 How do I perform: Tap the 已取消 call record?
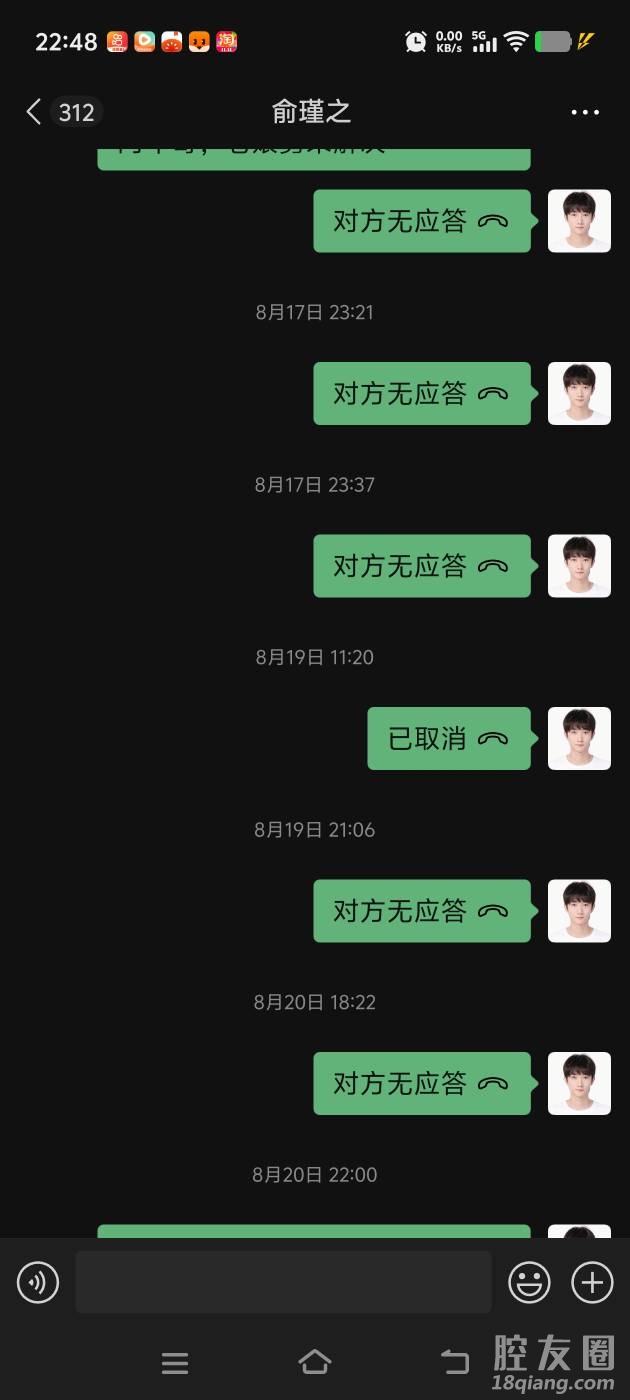[448, 738]
